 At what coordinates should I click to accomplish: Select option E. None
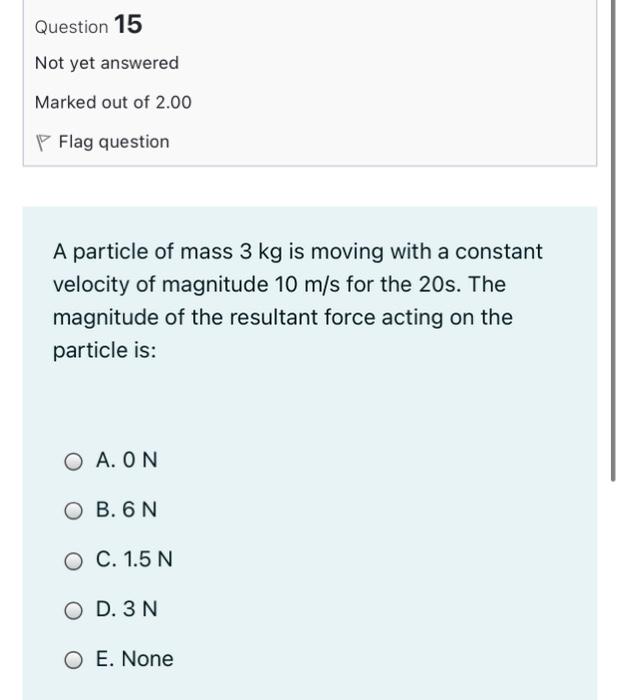point(73,659)
